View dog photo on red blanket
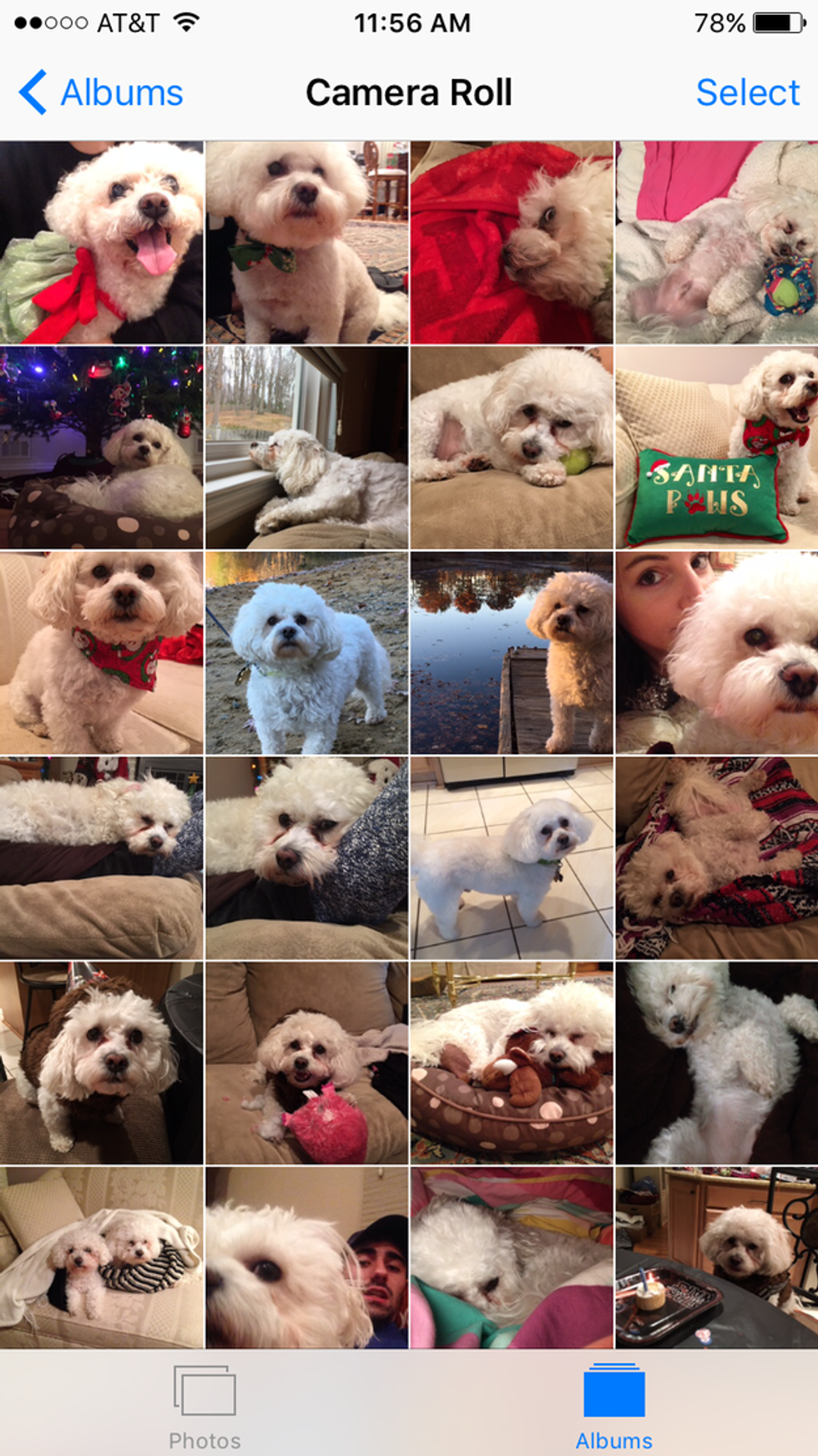This screenshot has height=1456, width=818. coord(512,242)
